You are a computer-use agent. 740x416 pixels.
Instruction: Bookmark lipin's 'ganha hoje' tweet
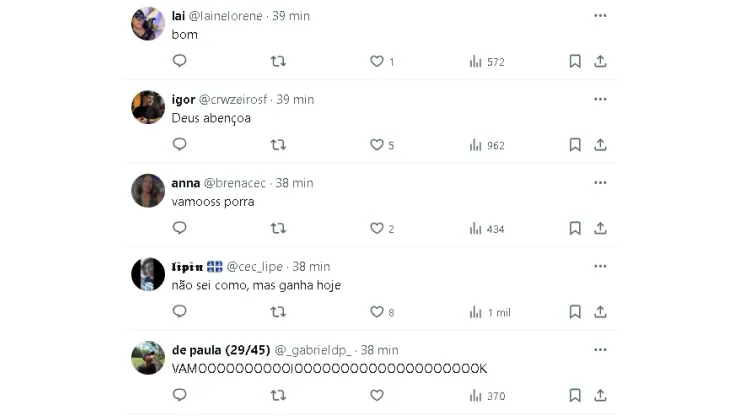tap(575, 312)
